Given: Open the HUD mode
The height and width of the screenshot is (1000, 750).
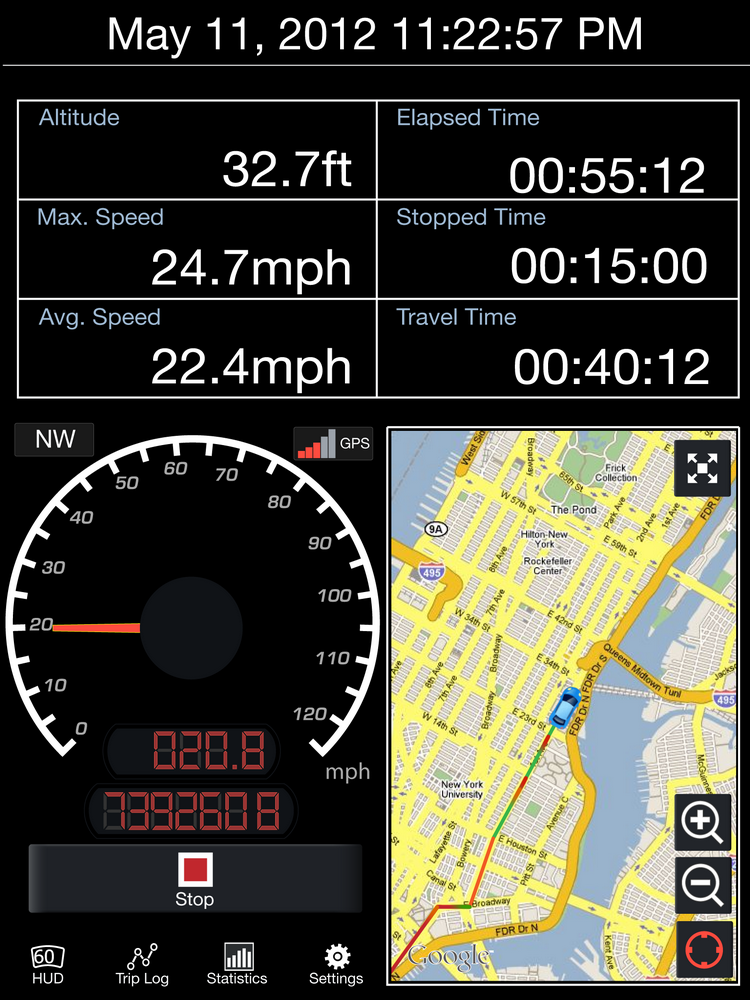Looking at the screenshot, I should coord(48,964).
